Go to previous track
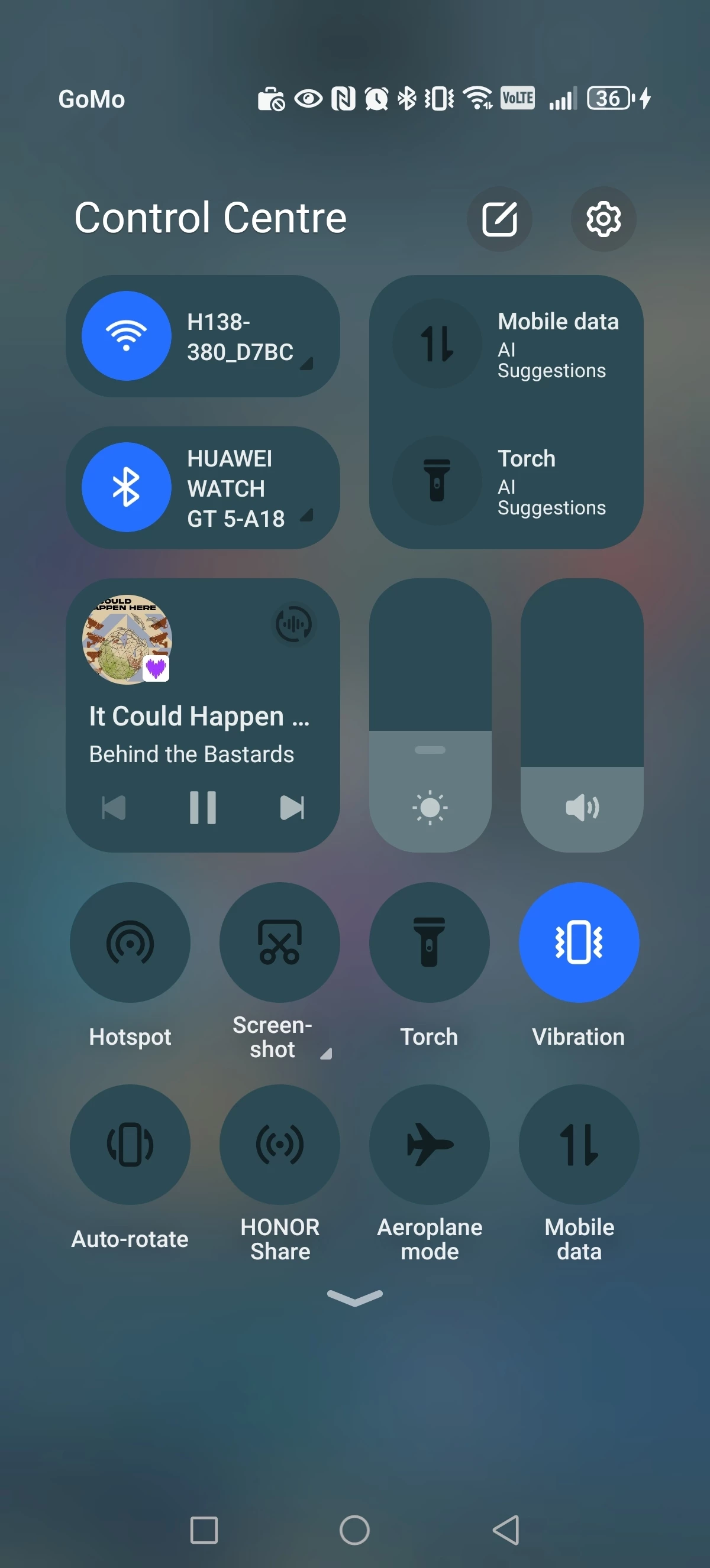 114,808
